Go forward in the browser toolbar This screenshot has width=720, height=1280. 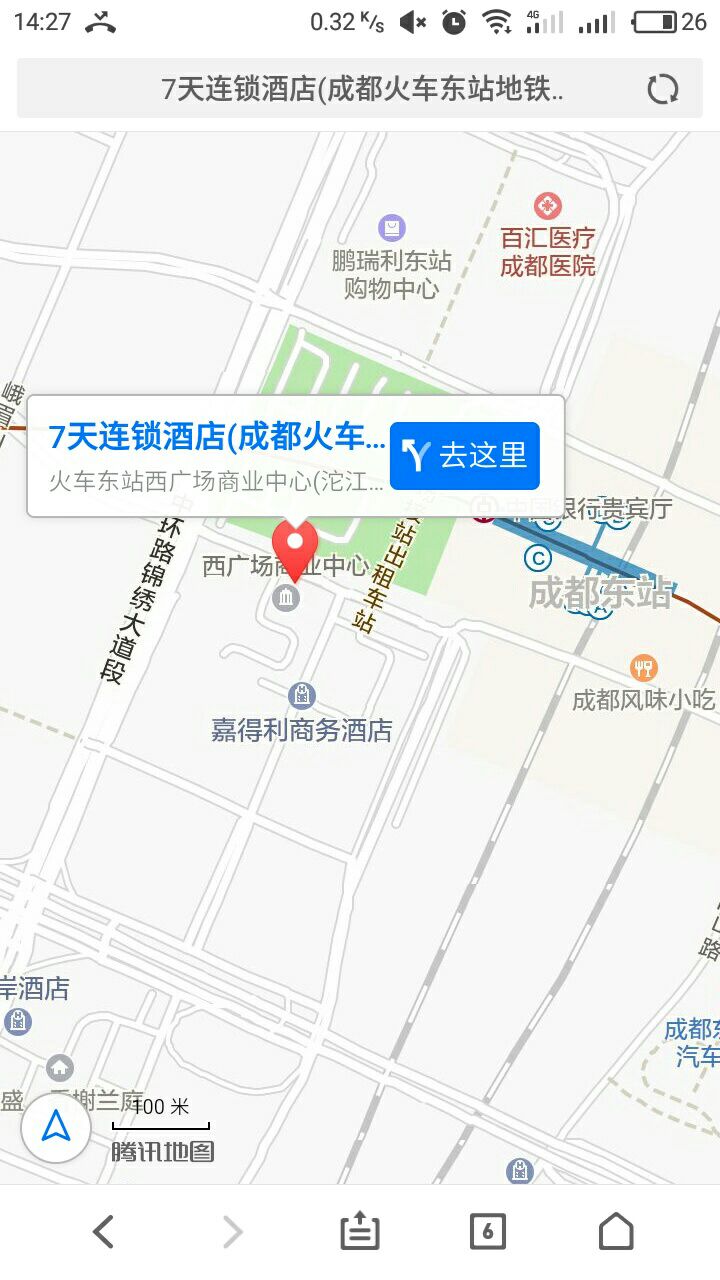coord(232,1232)
